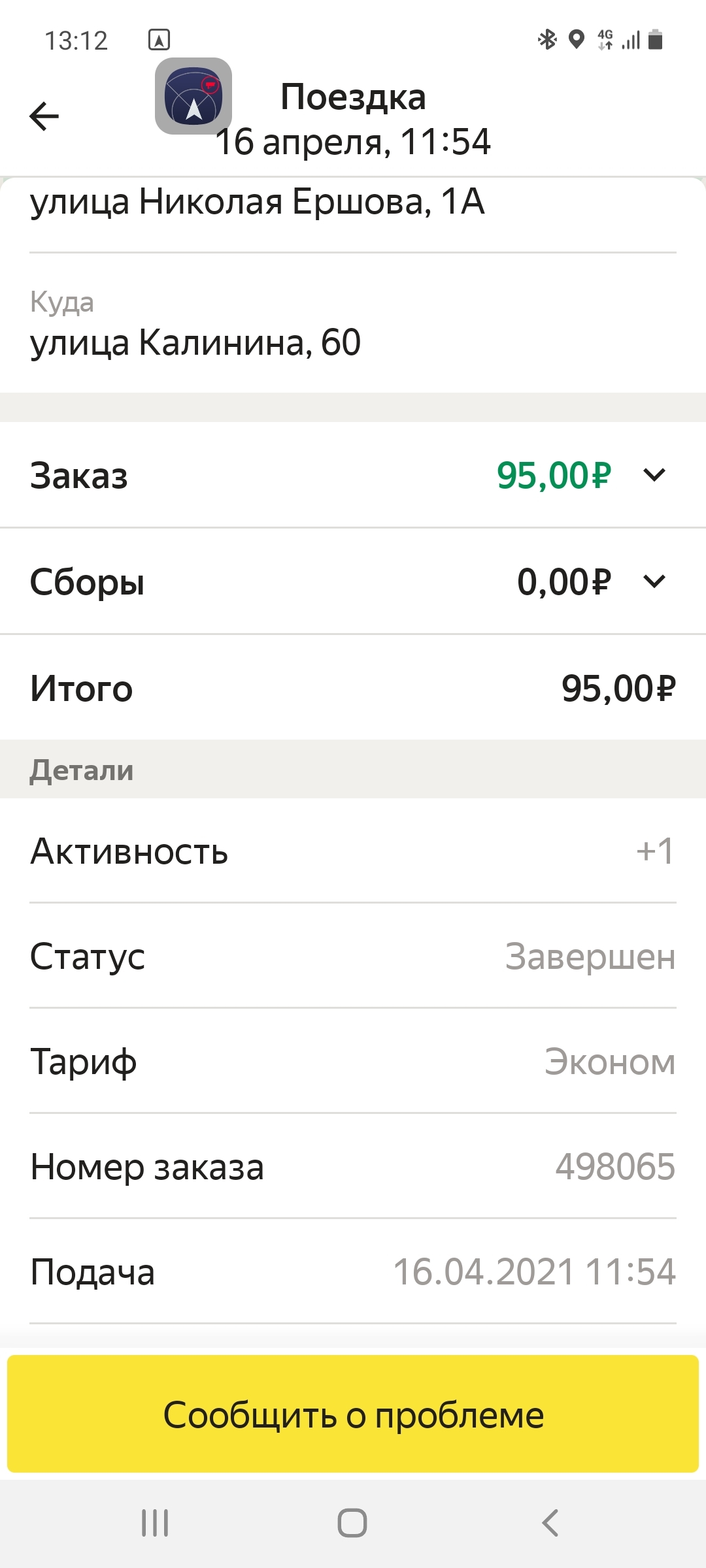
Task: Open the floating navigator app bubble
Action: (x=193, y=96)
